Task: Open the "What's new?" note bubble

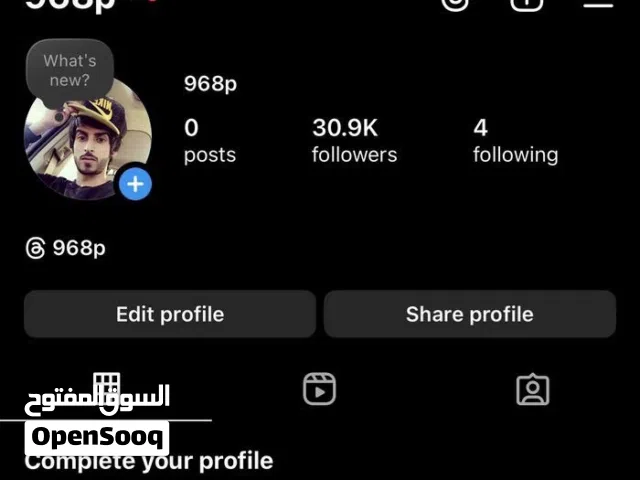Action: pos(68,70)
